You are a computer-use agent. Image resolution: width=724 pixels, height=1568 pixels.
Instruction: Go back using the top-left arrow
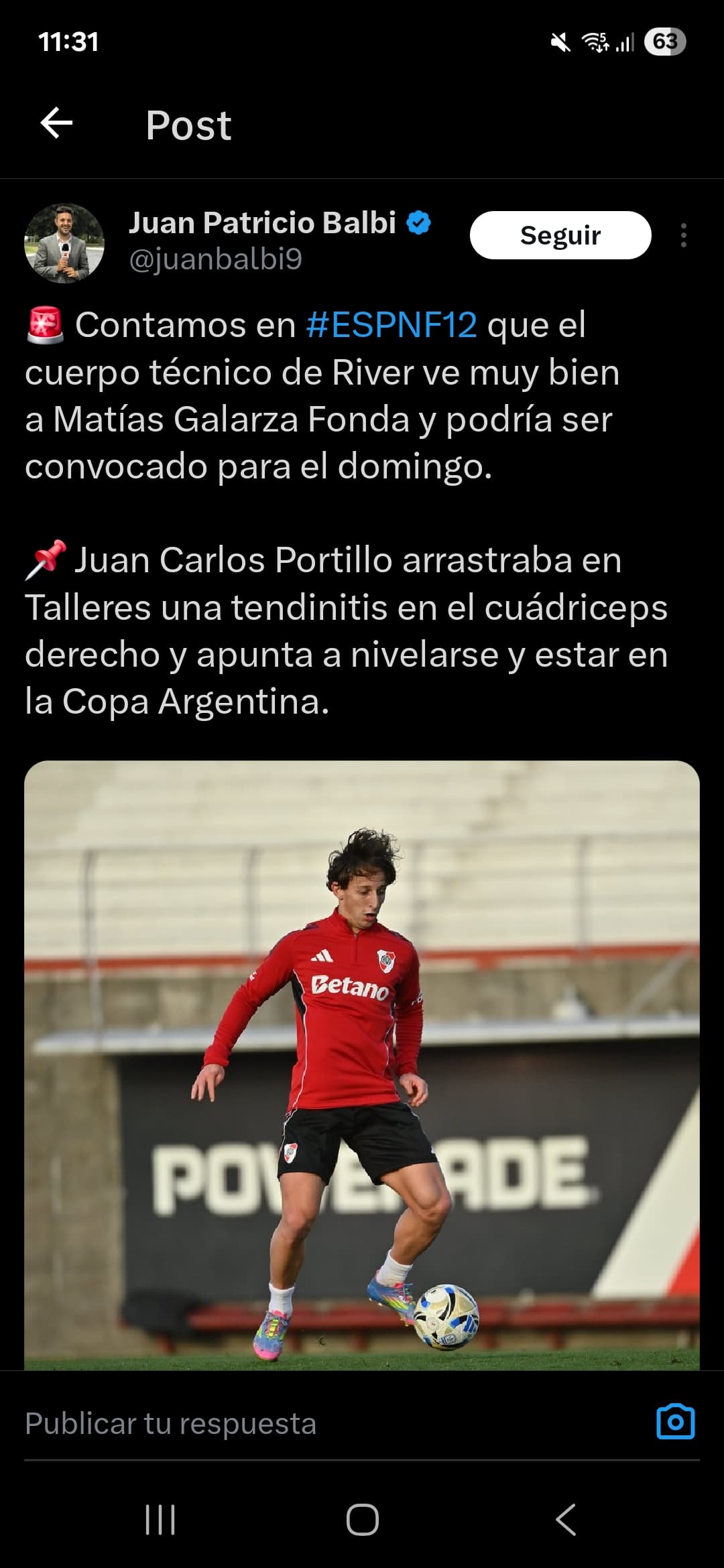pyautogui.click(x=56, y=124)
